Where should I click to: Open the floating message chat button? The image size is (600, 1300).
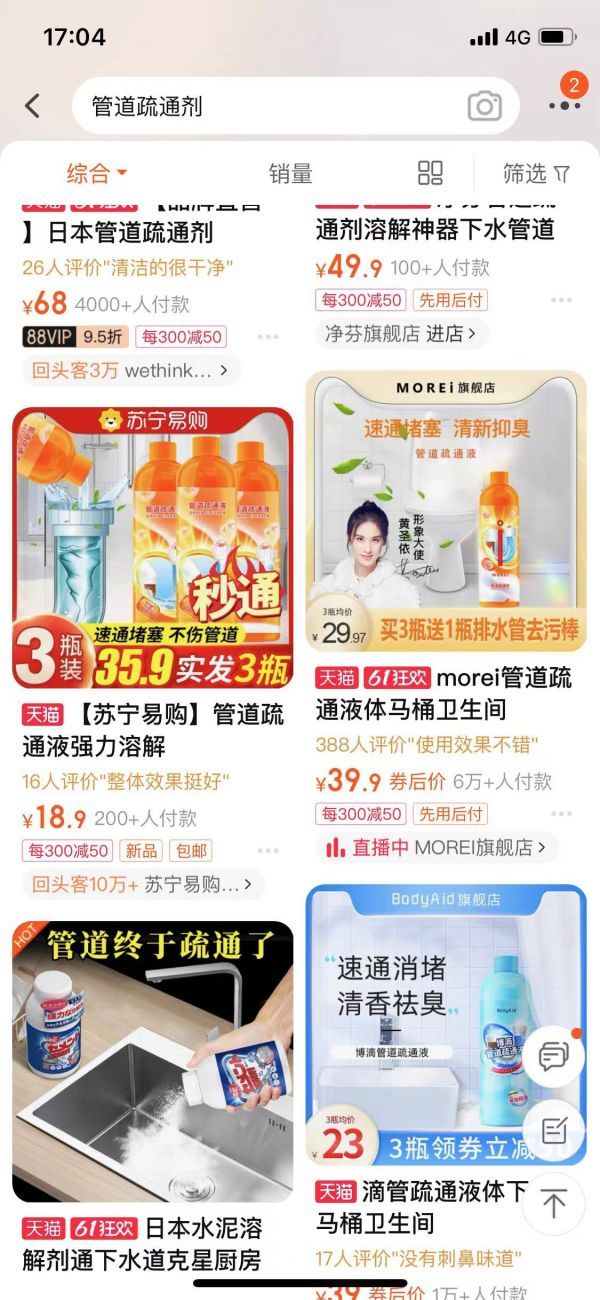[554, 1056]
